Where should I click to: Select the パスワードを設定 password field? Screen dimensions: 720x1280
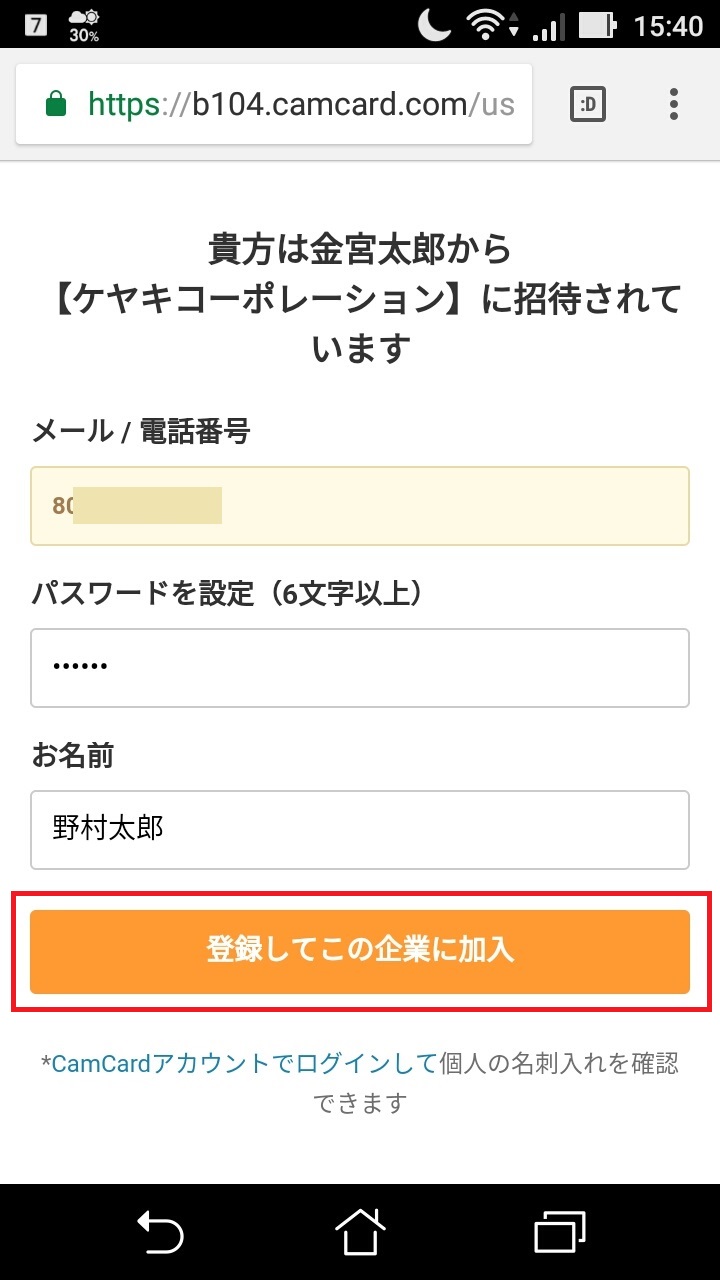[360, 668]
